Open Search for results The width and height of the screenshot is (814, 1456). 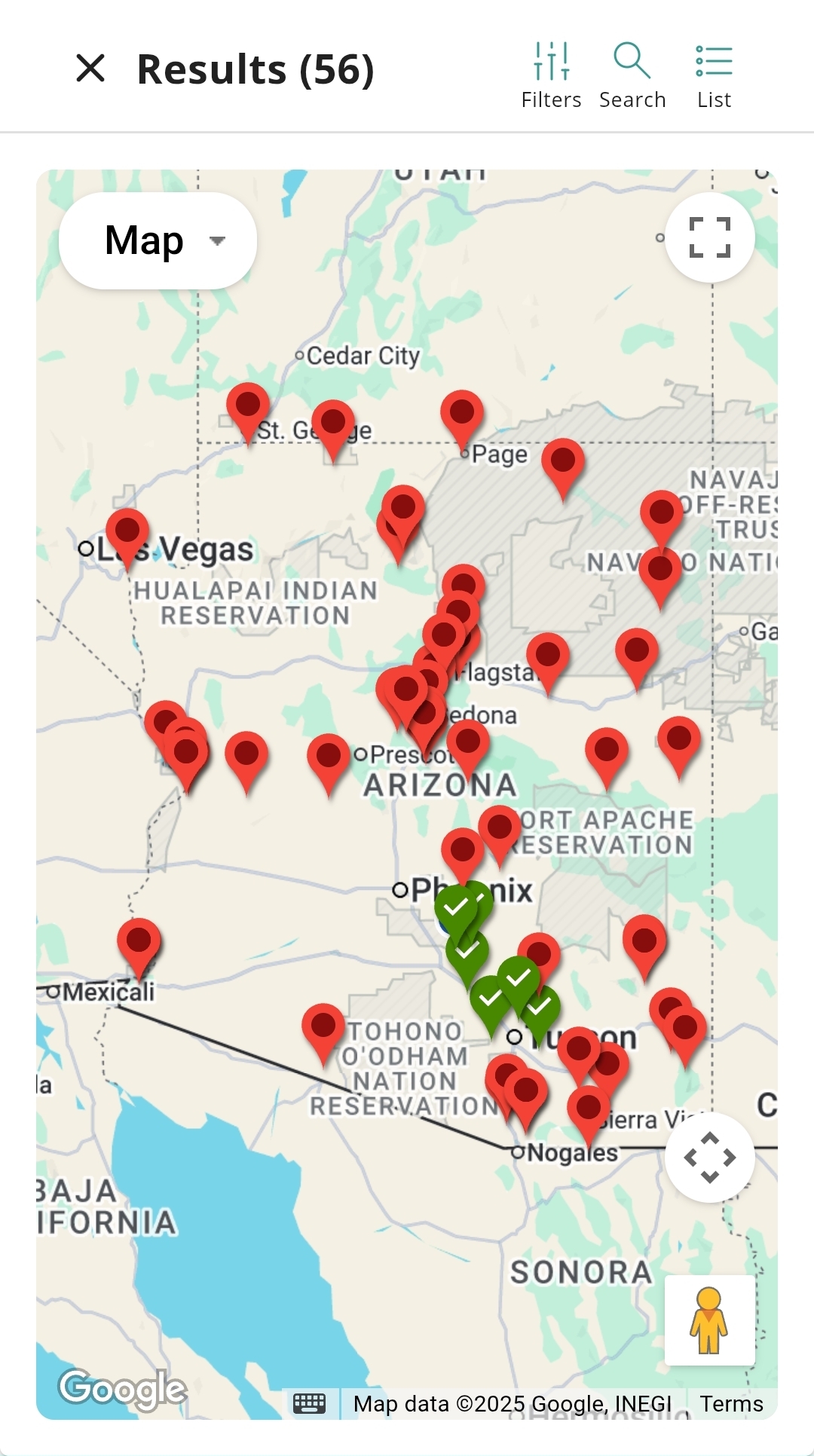(632, 75)
